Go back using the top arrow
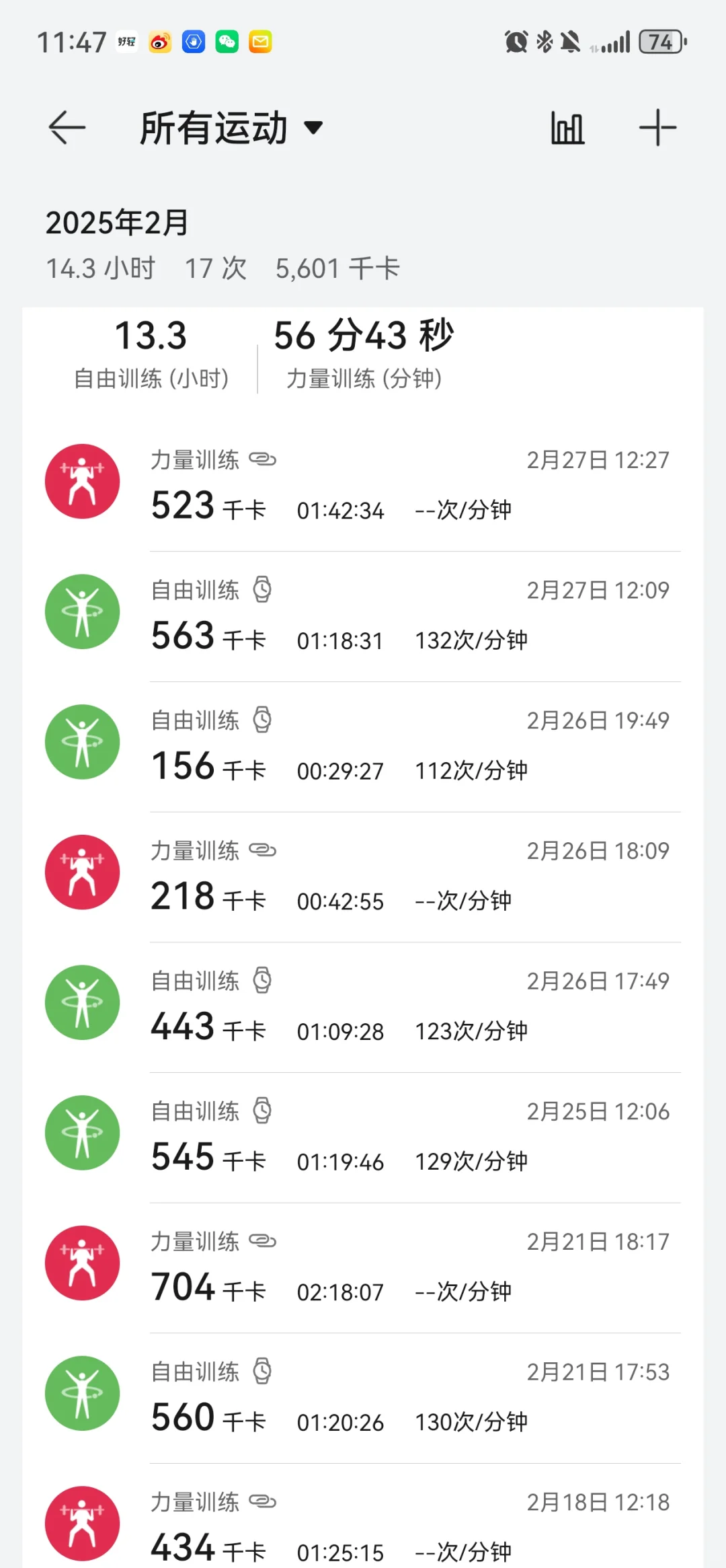This screenshot has height=1568, width=726. (x=67, y=127)
